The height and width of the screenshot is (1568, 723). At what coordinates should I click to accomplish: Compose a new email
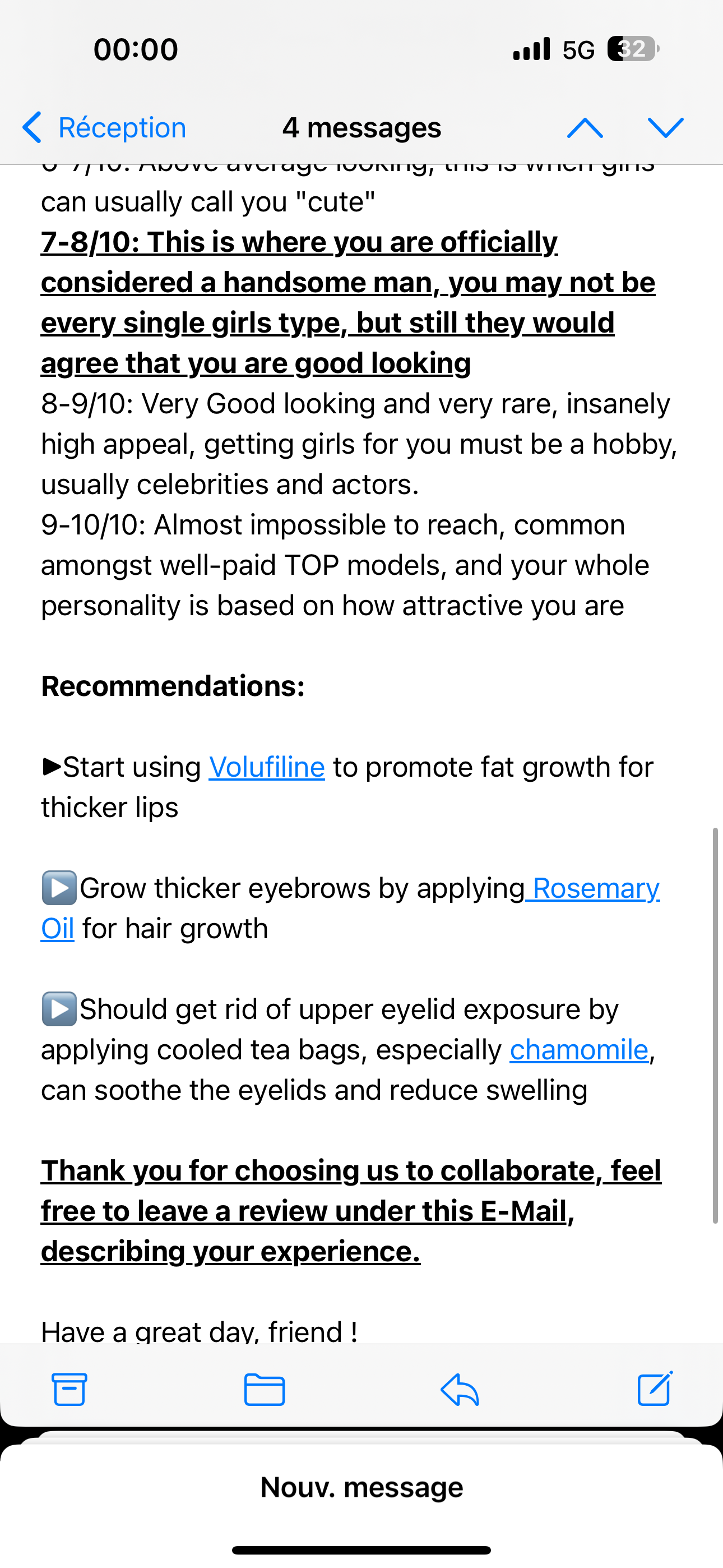655,1389
